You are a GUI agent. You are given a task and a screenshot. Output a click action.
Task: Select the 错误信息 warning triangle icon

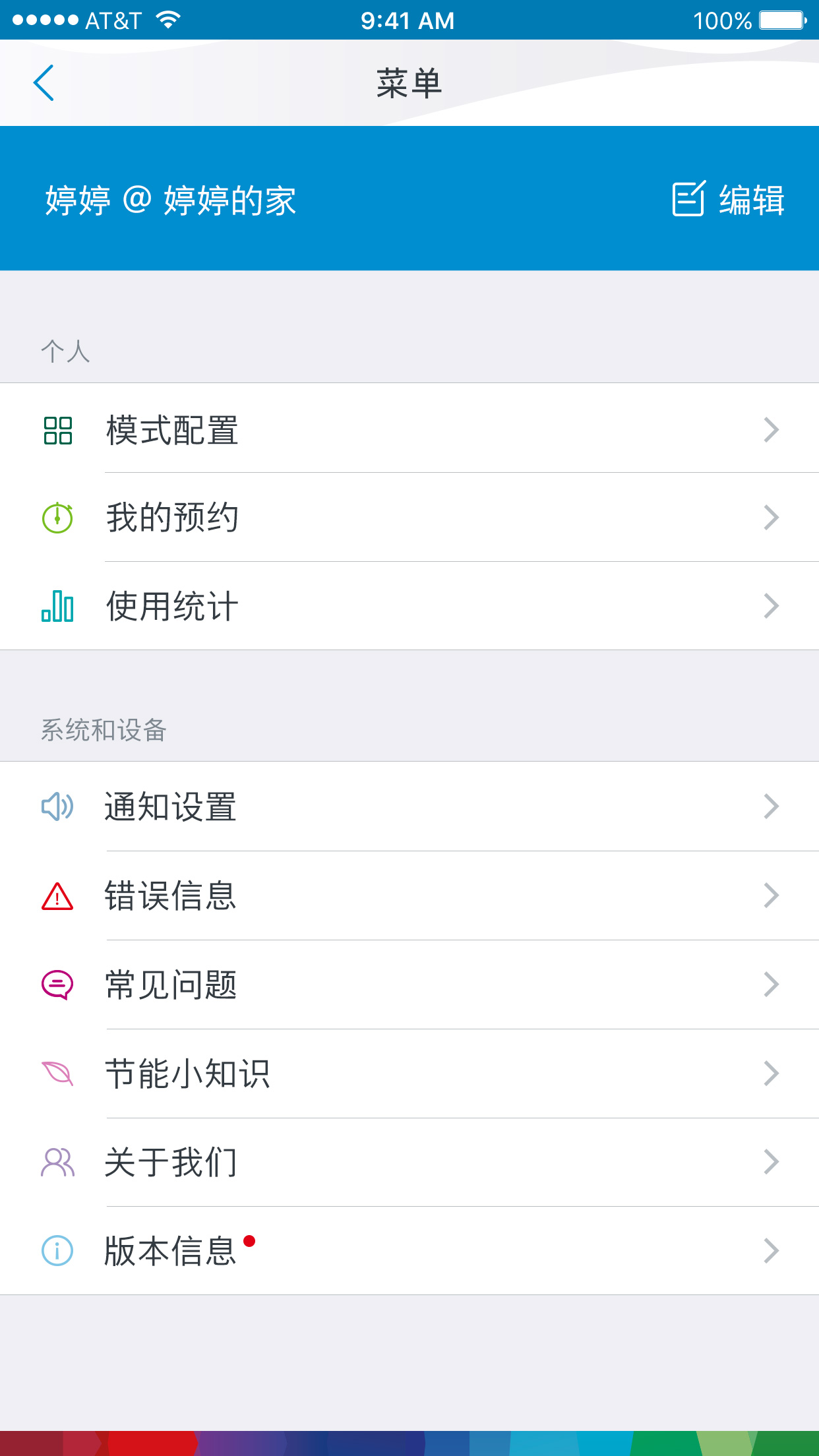tap(58, 897)
